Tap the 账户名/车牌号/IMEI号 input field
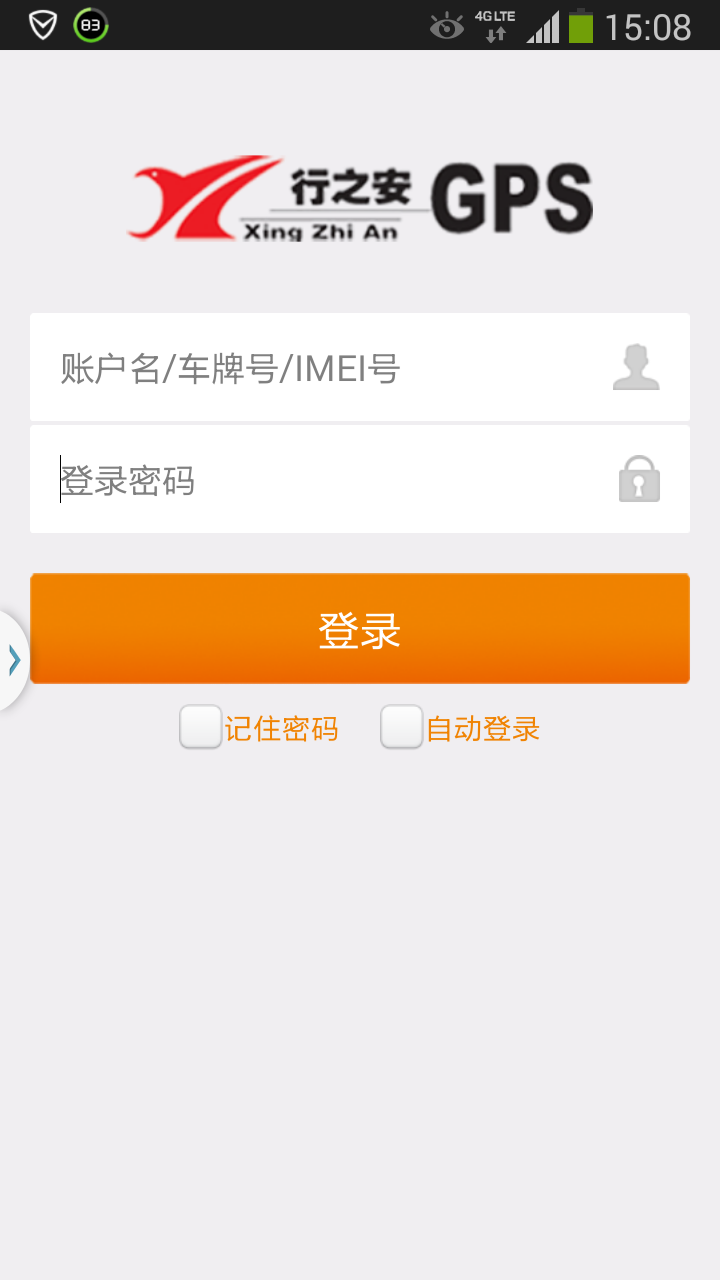 pyautogui.click(x=360, y=367)
